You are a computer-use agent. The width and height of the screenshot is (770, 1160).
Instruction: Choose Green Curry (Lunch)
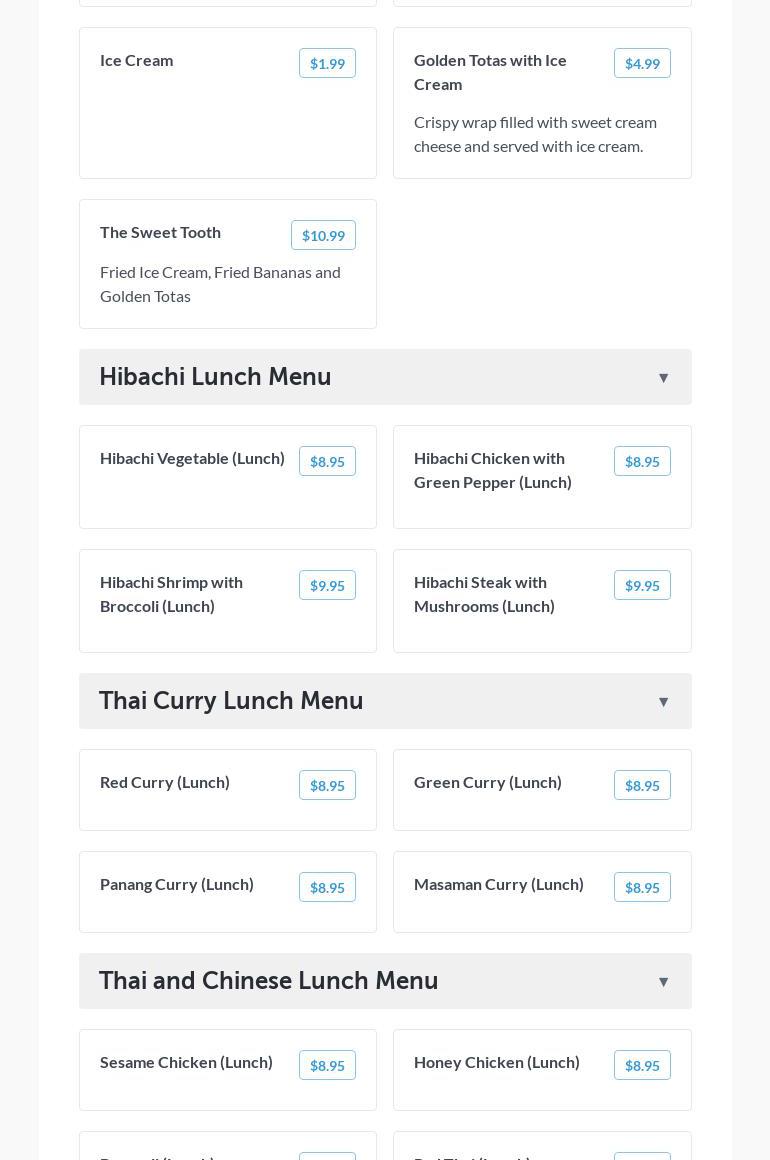click(x=542, y=790)
